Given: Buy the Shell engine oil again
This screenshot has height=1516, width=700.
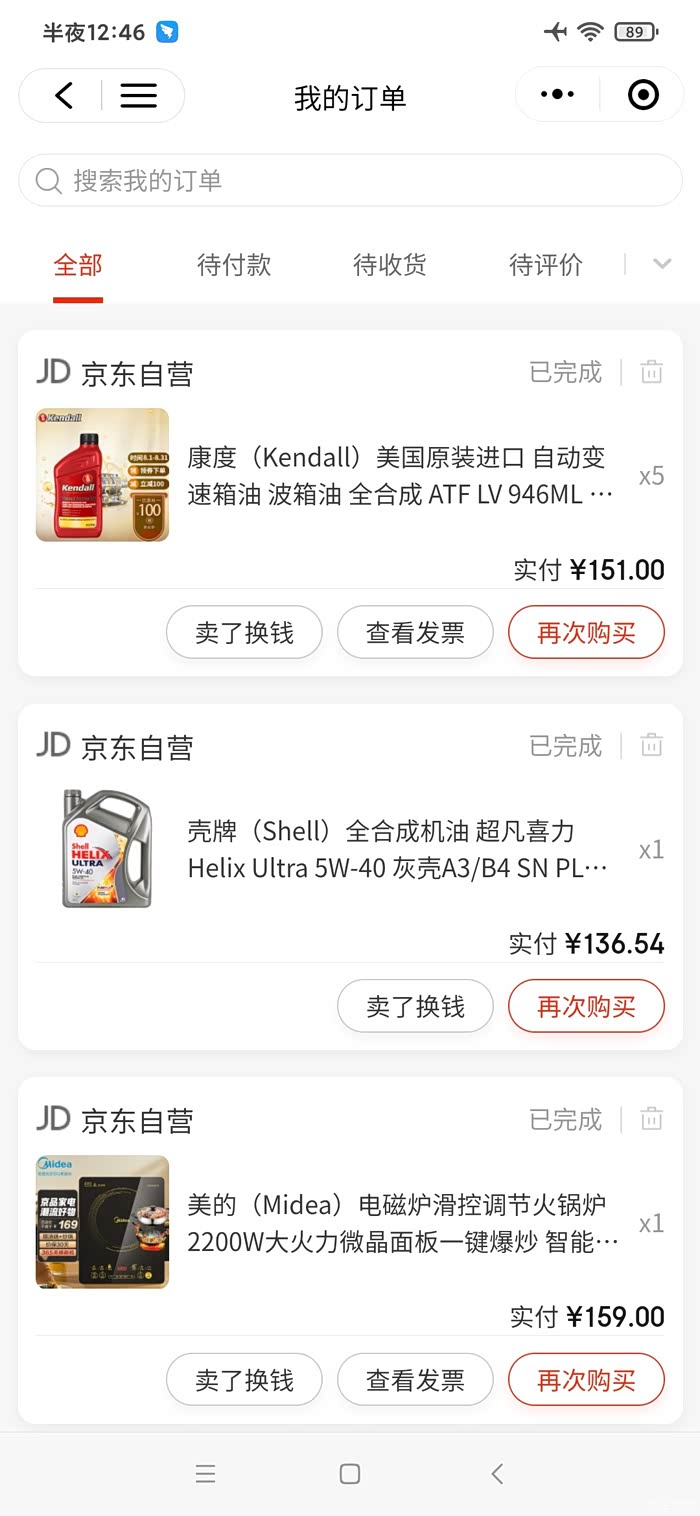Looking at the screenshot, I should 586,1006.
